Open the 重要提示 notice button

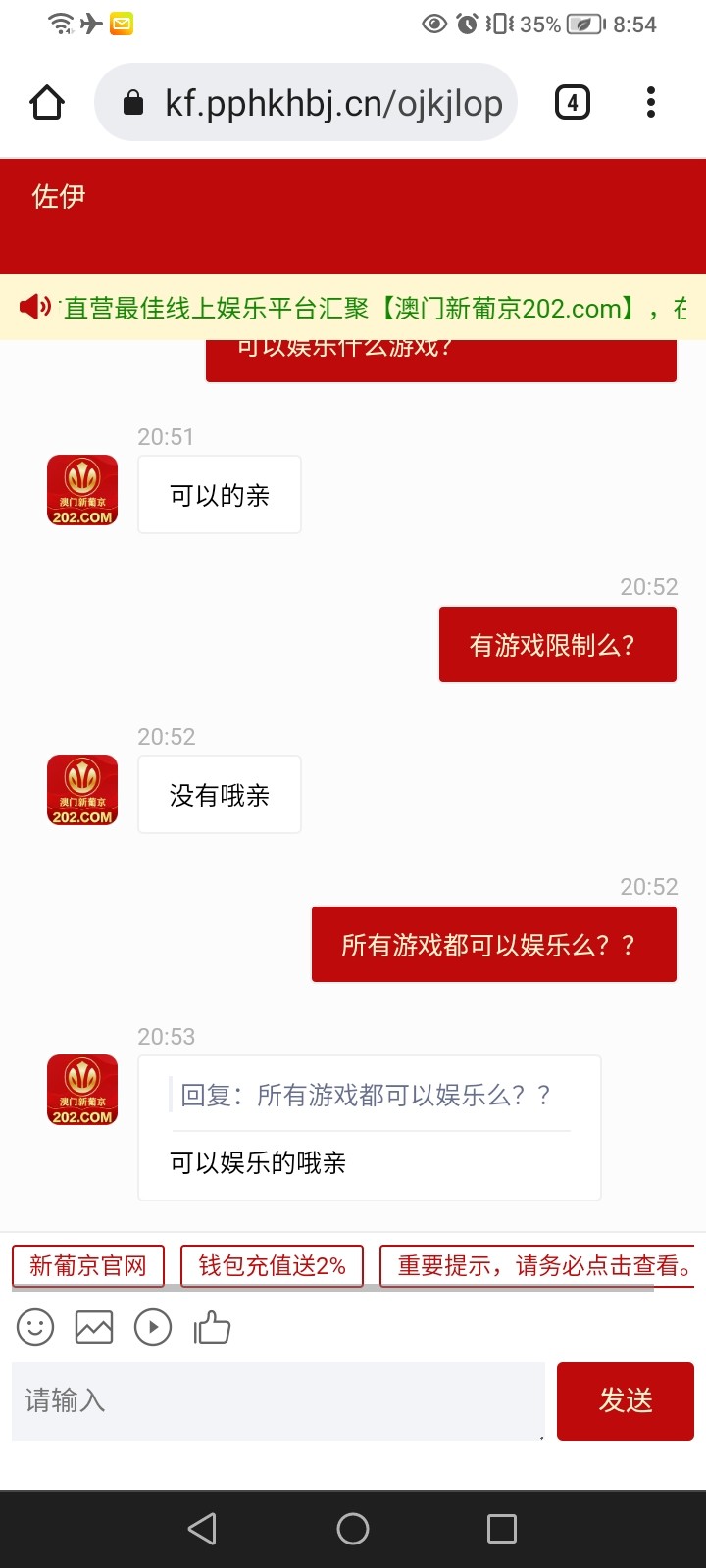(x=537, y=1265)
